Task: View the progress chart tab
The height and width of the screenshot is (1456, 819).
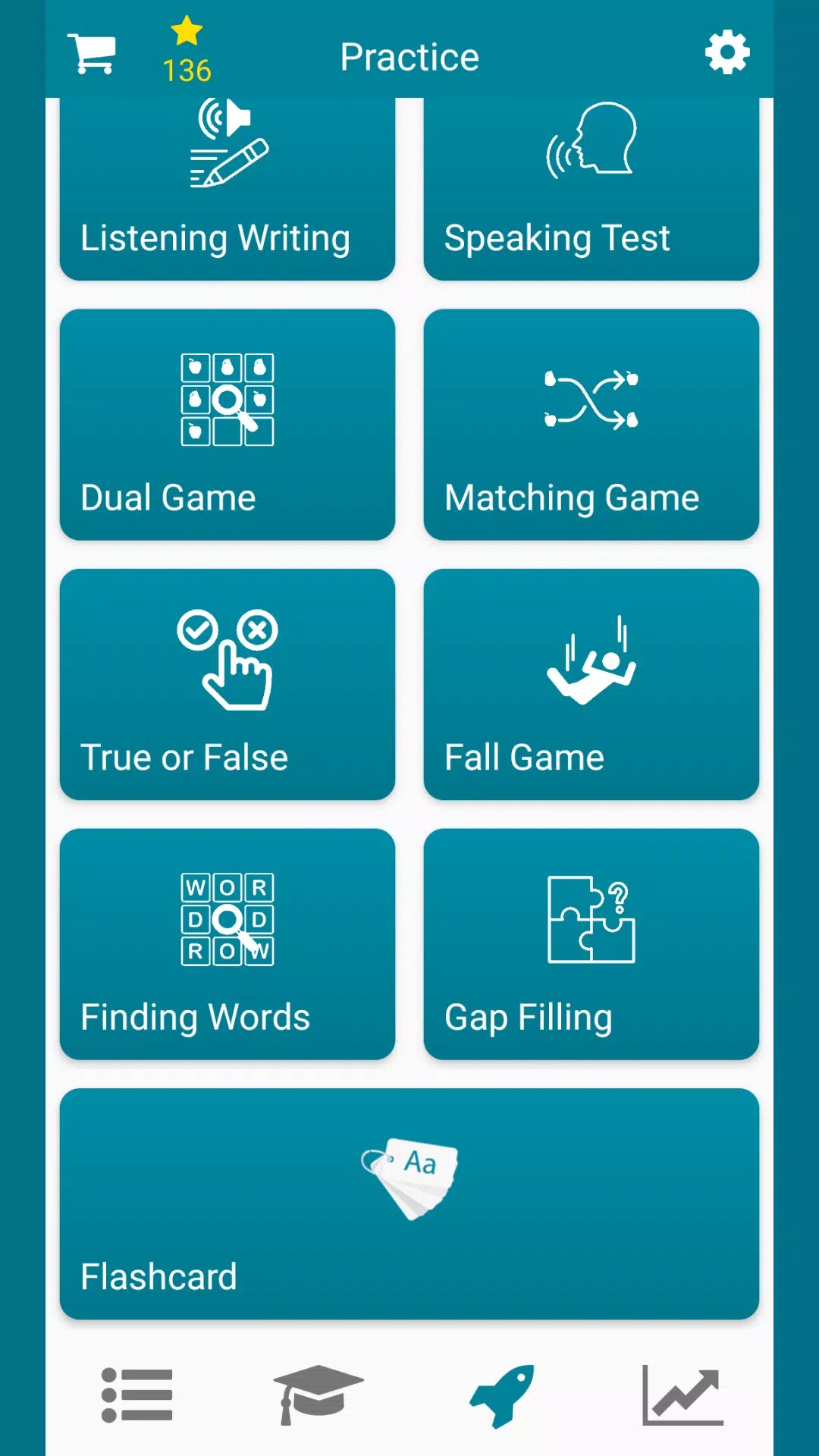Action: 682,1395
